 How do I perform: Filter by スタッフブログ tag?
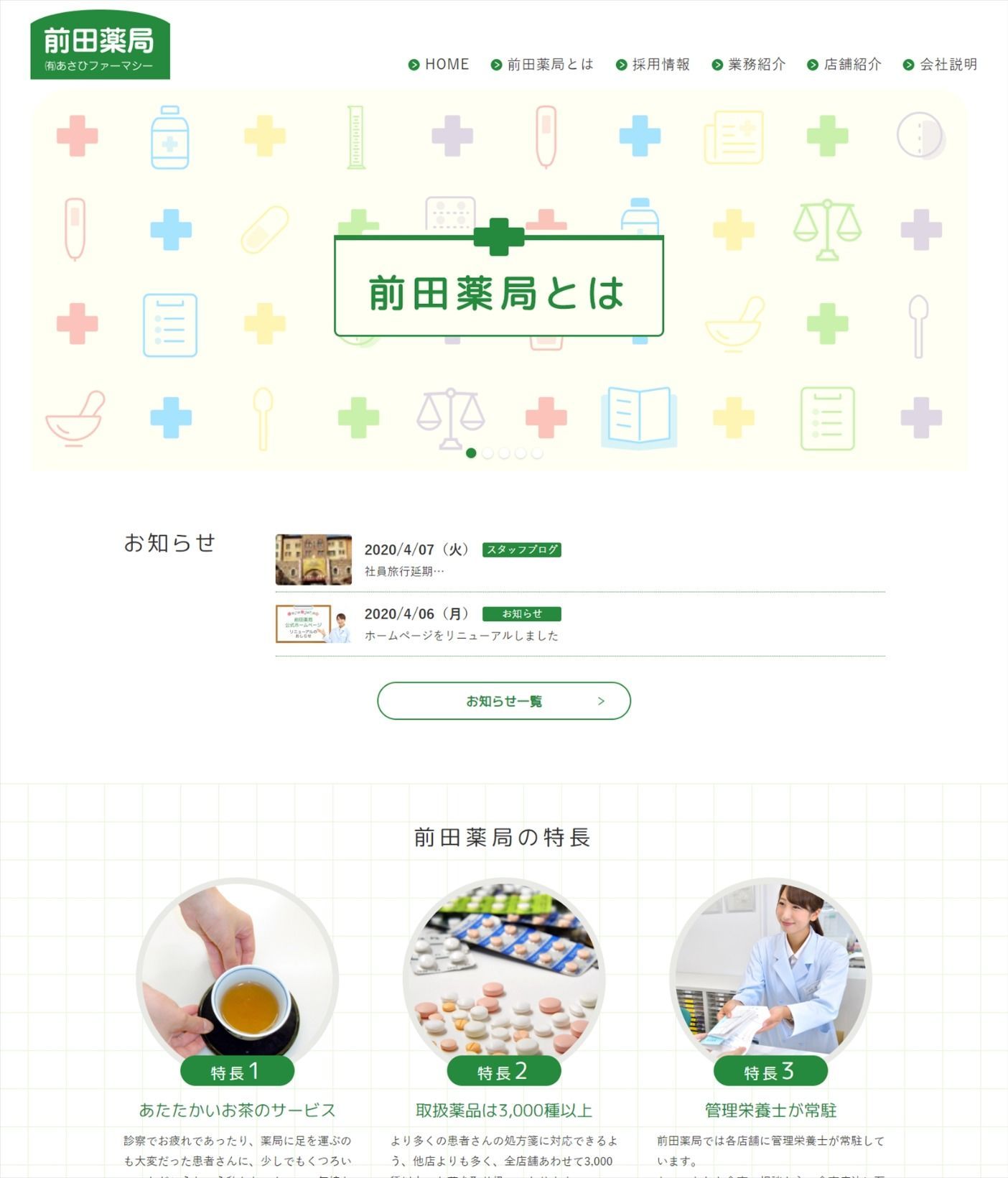521,549
